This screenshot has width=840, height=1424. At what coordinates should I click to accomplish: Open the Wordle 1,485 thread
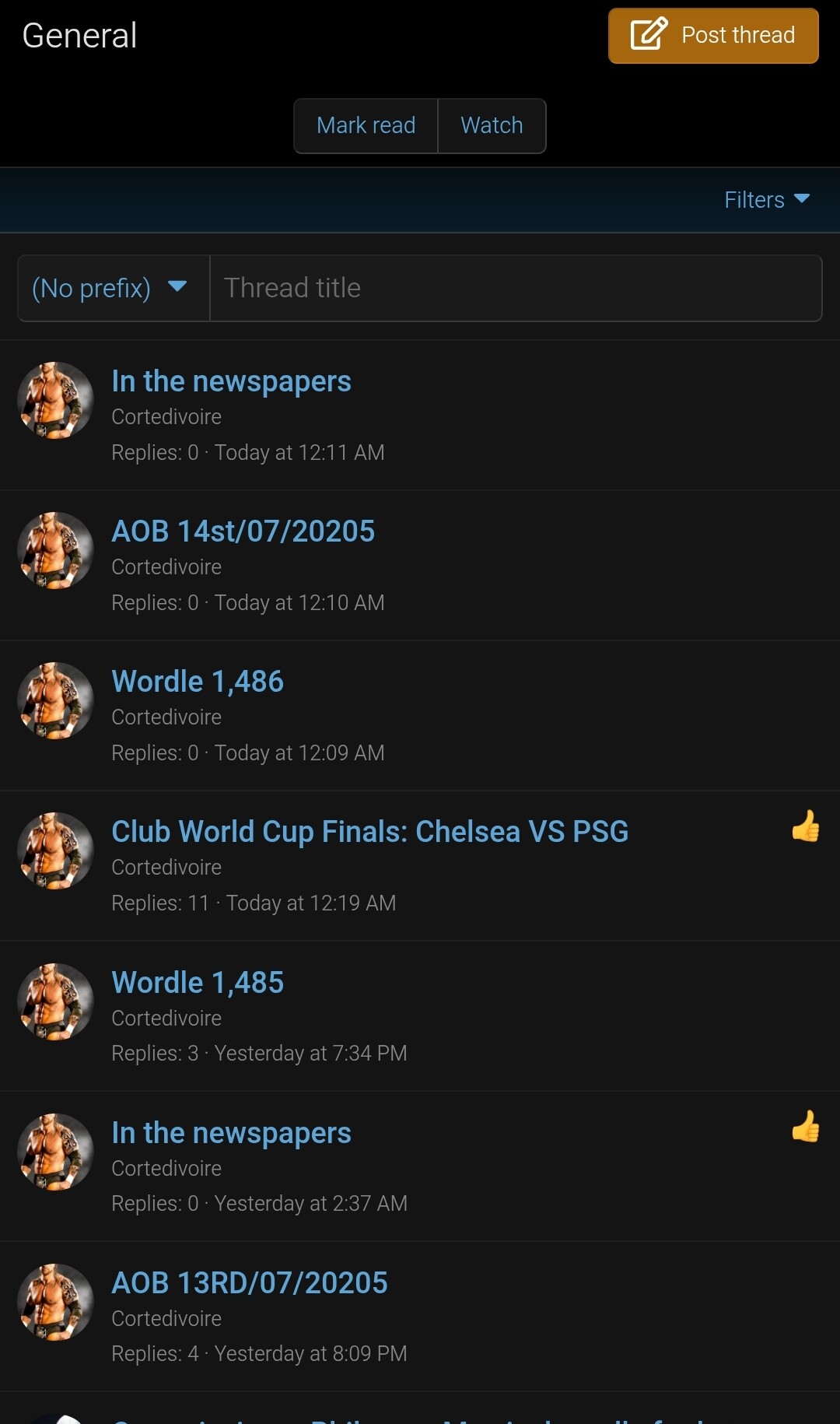[198, 982]
